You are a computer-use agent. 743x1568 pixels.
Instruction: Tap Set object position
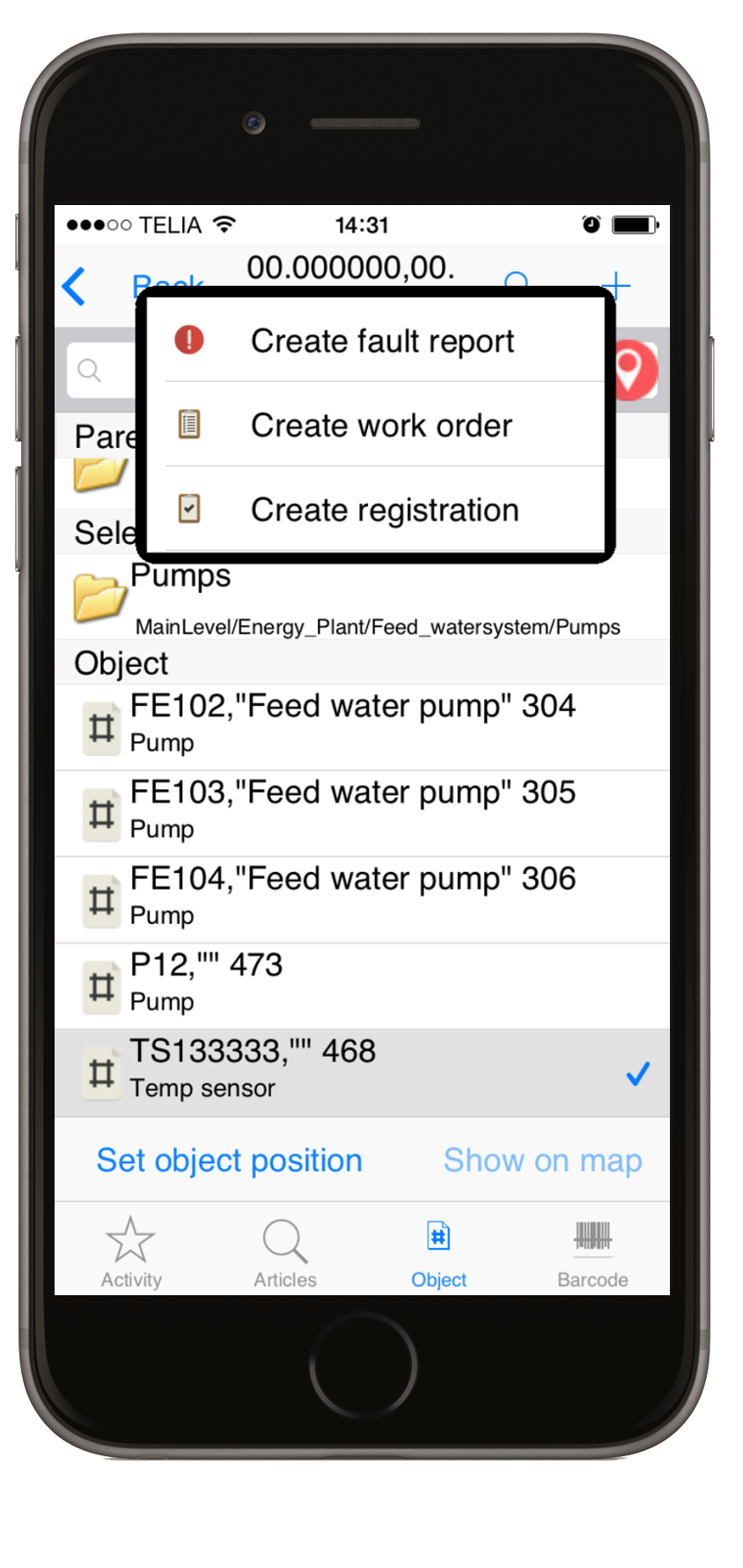point(229,1161)
